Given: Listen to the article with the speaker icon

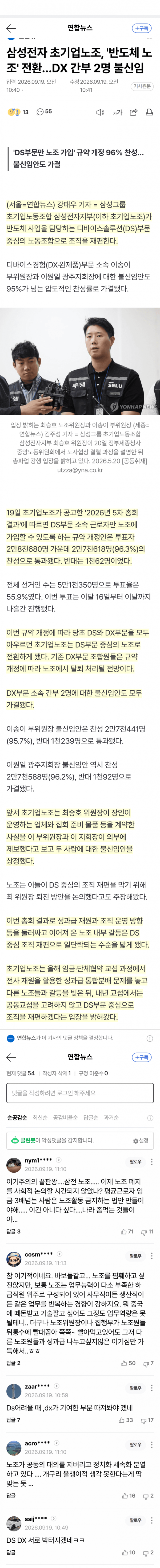Looking at the screenshot, I should pos(100,112).
